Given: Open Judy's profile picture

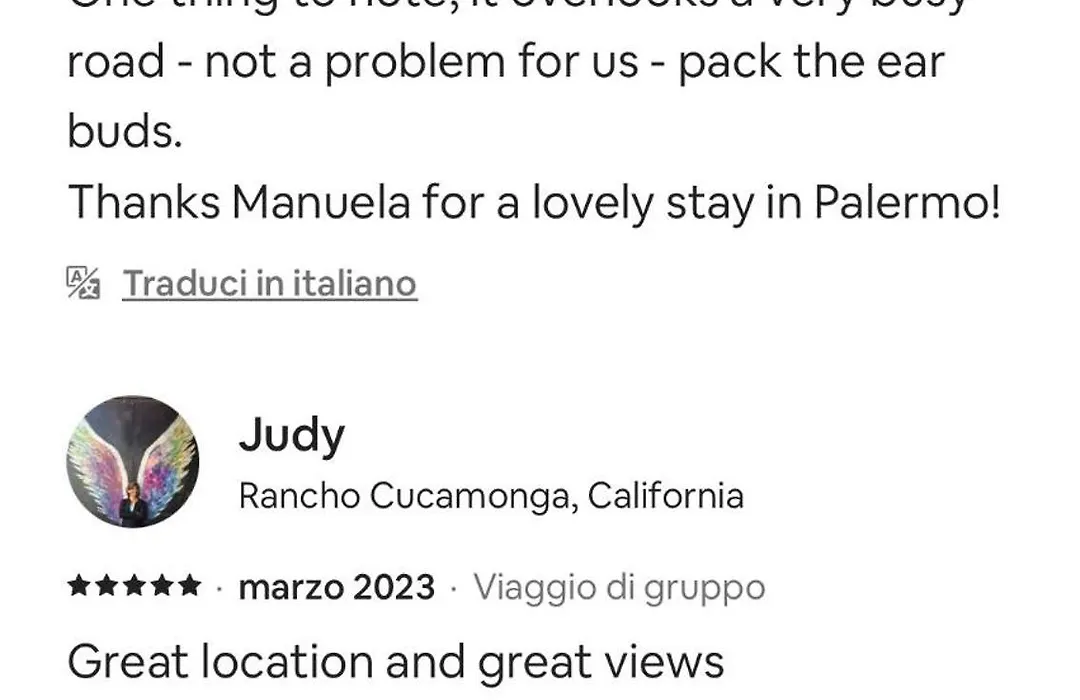Looking at the screenshot, I should coord(133,461).
